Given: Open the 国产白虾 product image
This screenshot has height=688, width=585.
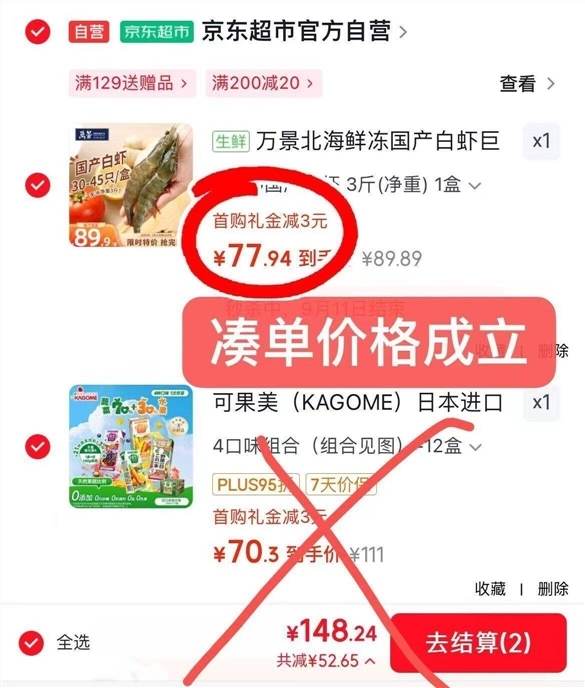Looking at the screenshot, I should coord(131,185).
